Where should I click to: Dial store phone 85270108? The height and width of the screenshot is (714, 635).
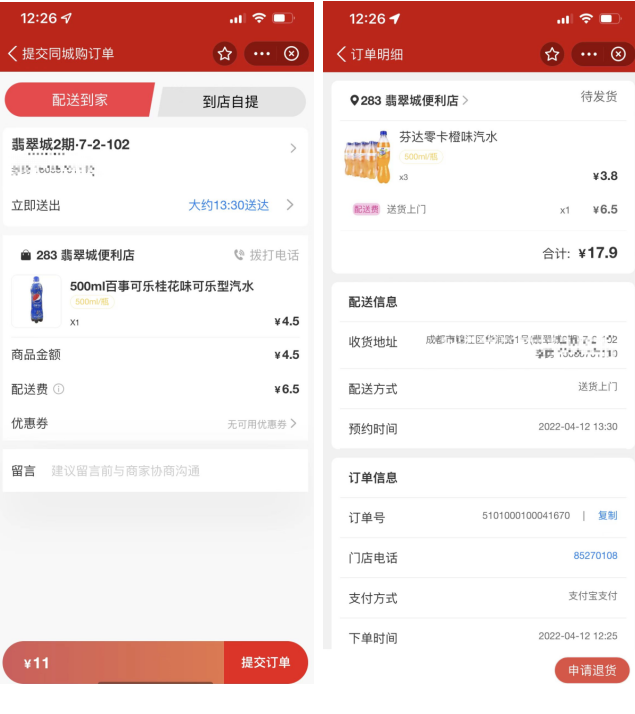point(595,556)
